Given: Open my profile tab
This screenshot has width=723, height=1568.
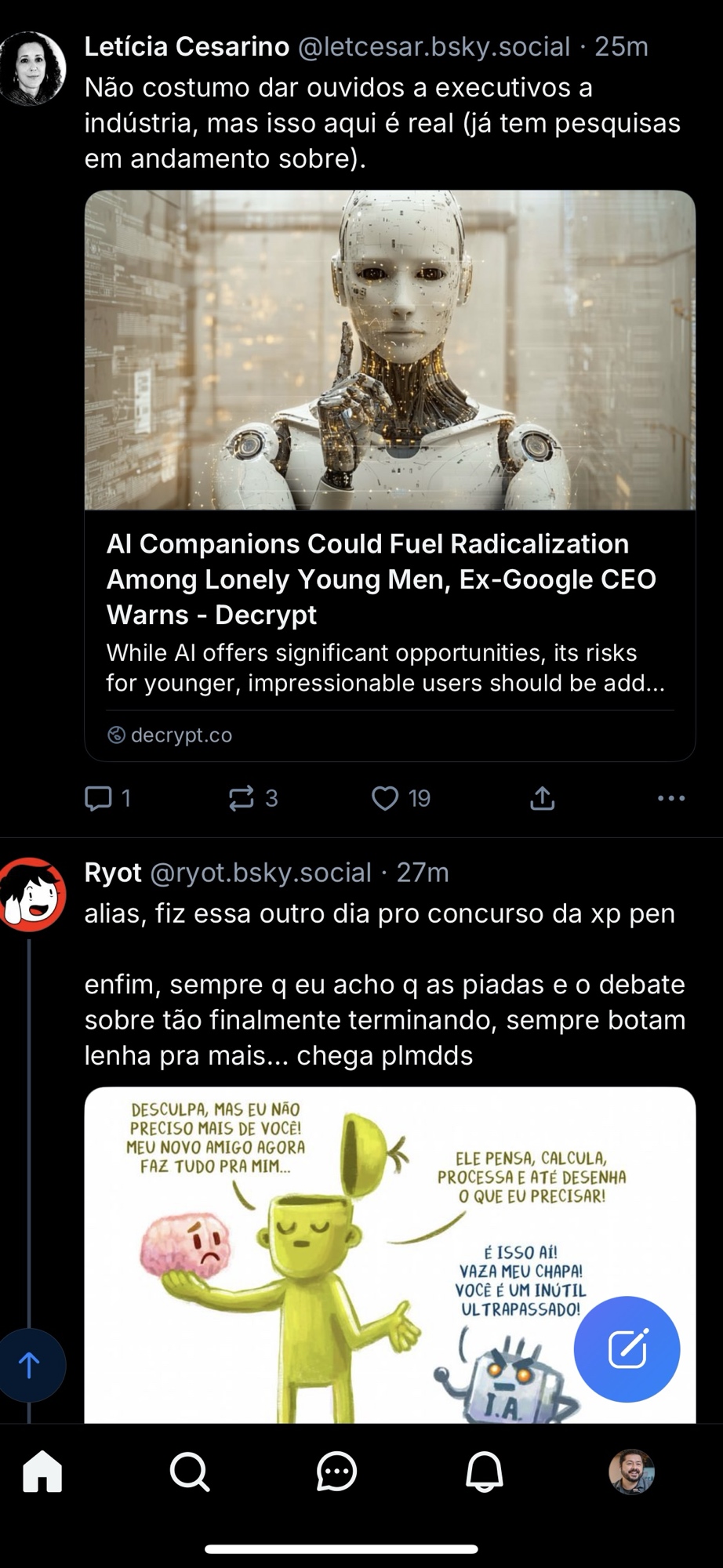Looking at the screenshot, I should point(631,1472).
